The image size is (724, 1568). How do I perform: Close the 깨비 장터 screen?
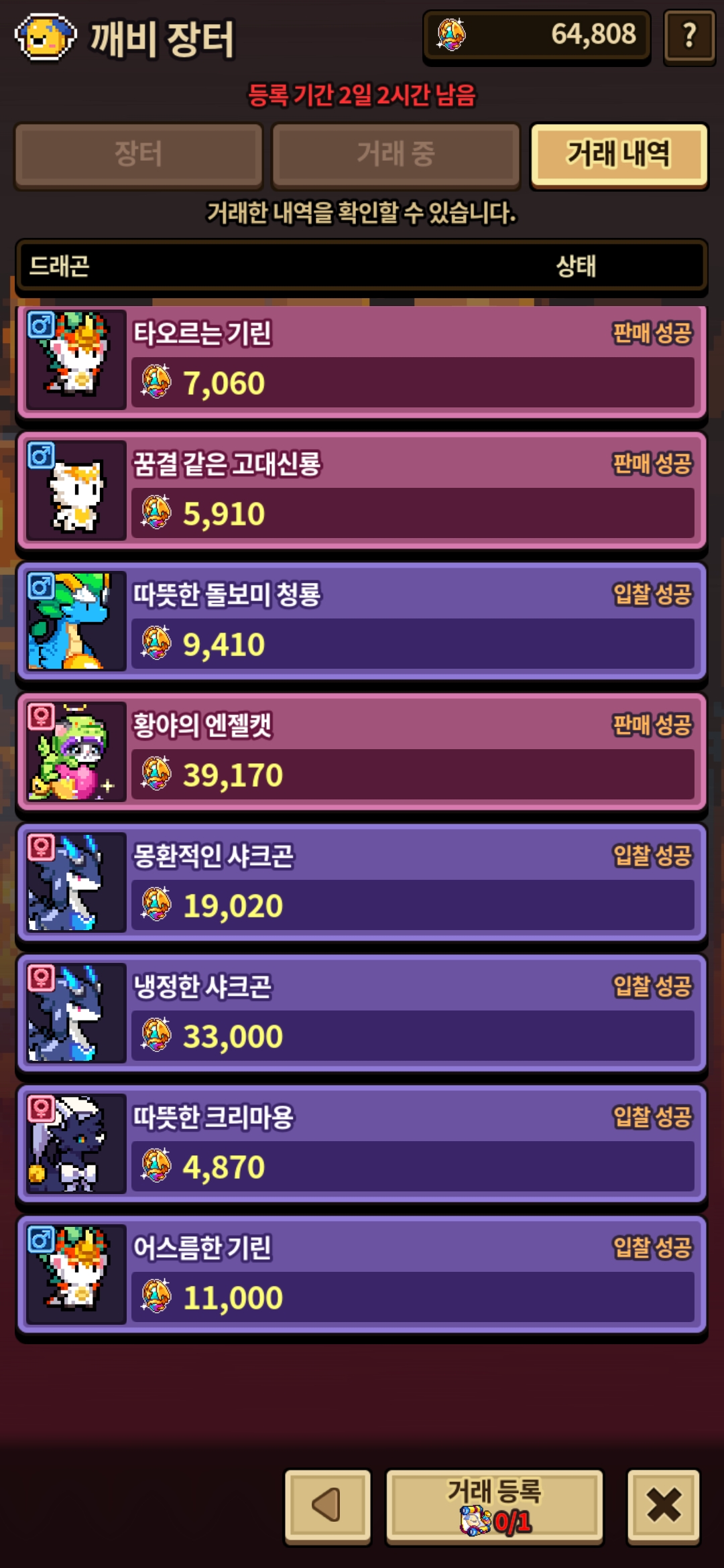[664, 1505]
